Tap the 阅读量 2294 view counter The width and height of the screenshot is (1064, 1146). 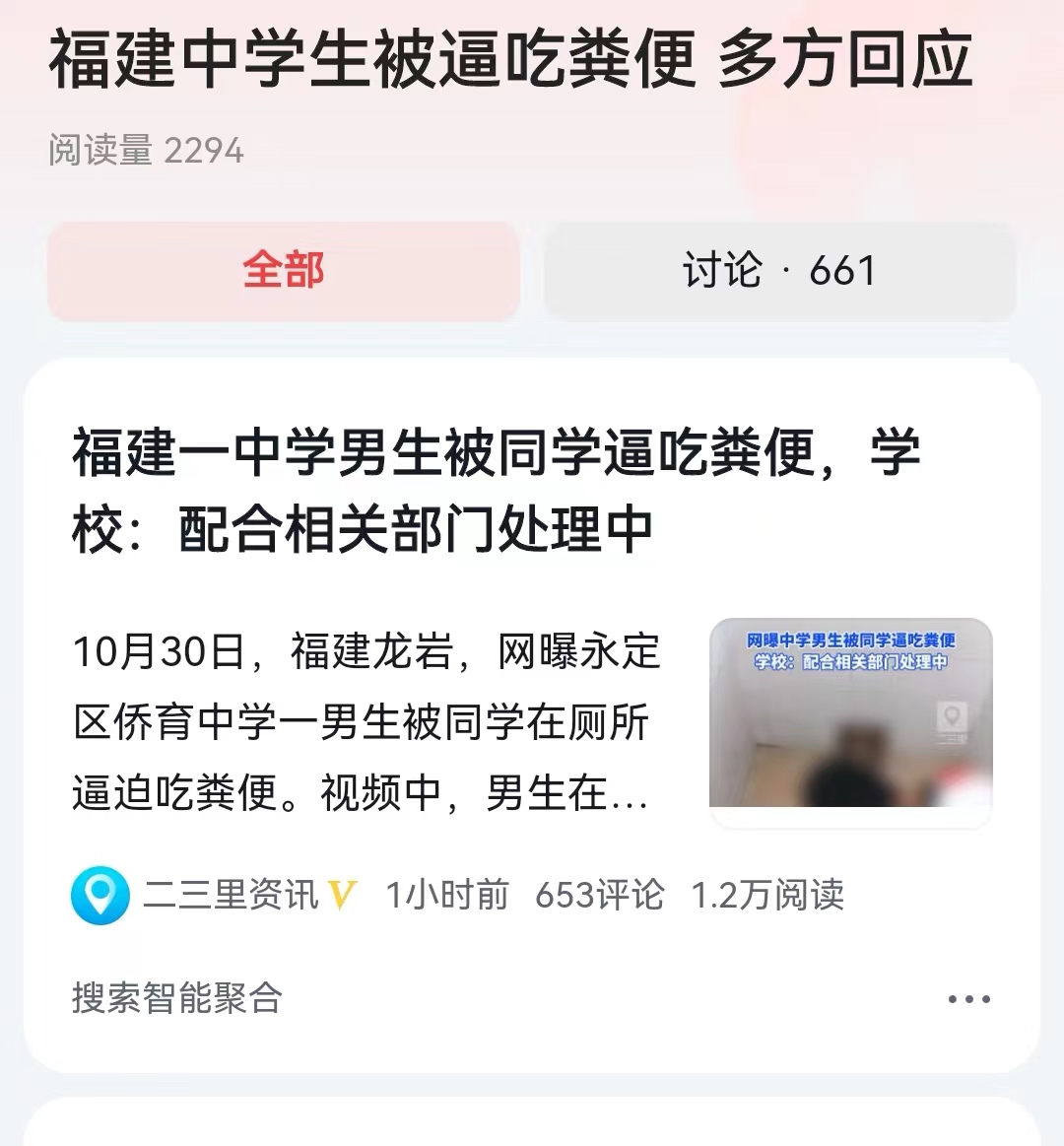(x=146, y=150)
